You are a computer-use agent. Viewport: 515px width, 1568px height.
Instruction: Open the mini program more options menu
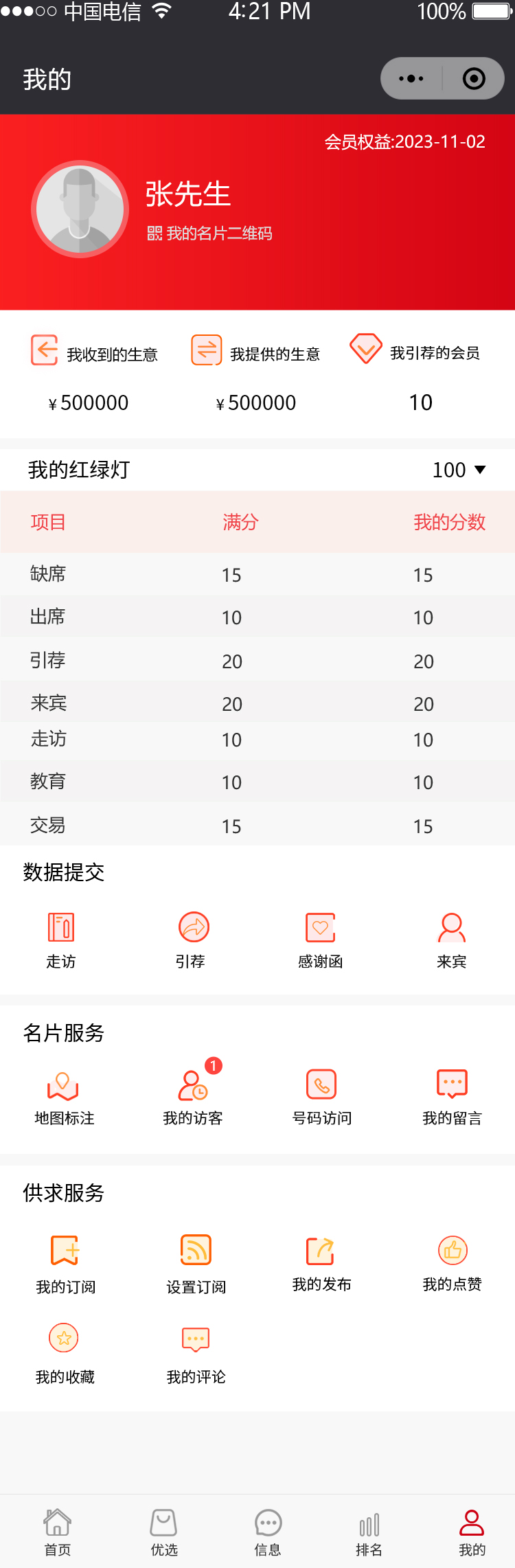click(411, 79)
